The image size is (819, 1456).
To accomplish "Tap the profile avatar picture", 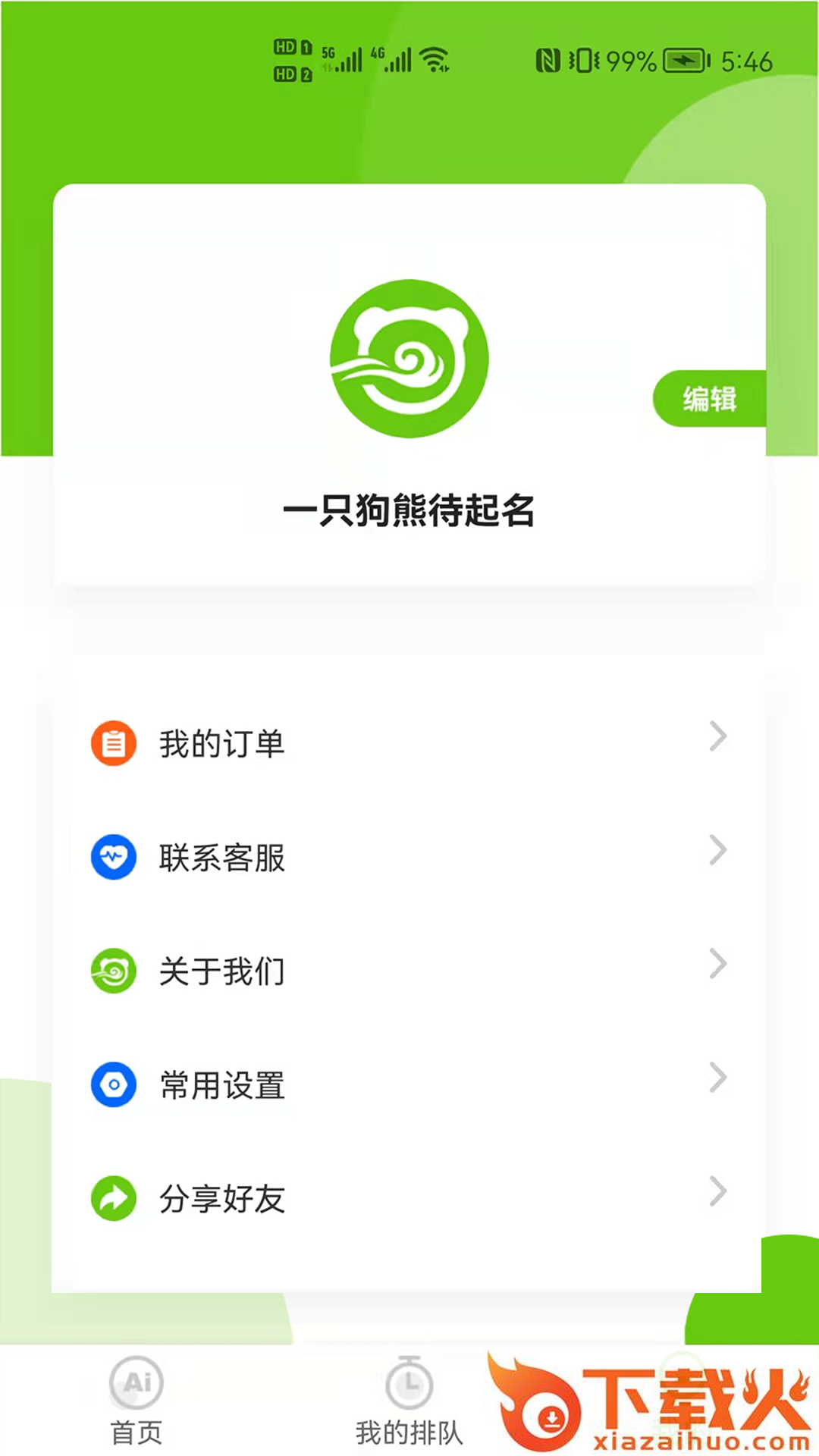I will click(x=409, y=358).
